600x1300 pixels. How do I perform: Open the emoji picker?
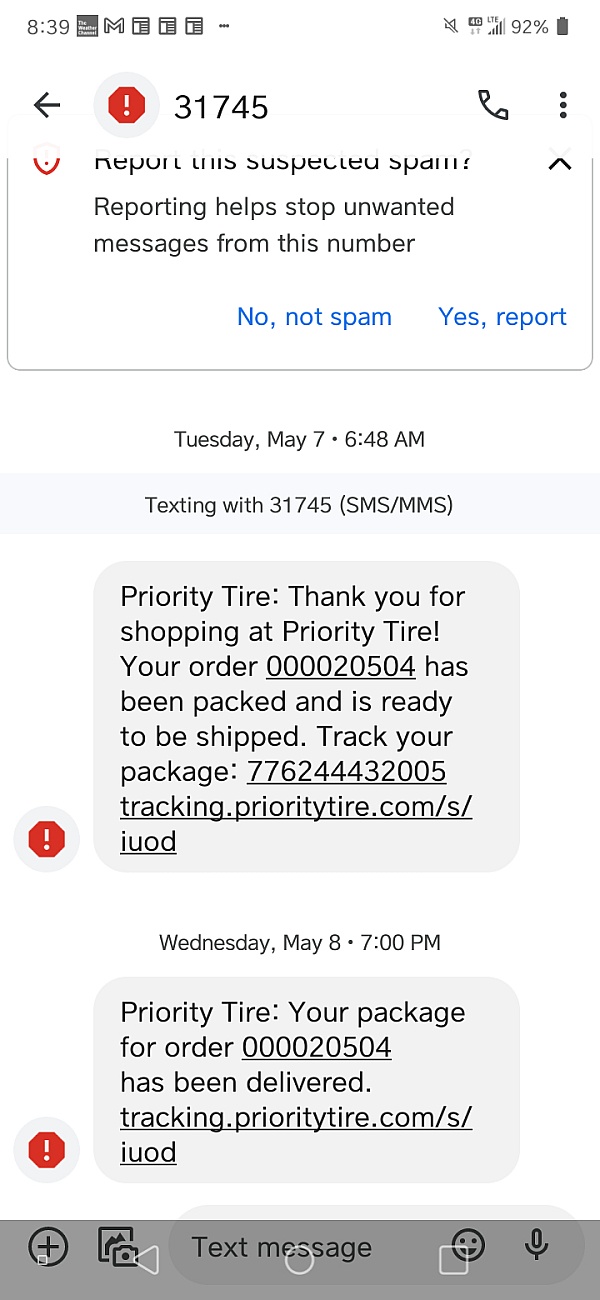(468, 1245)
